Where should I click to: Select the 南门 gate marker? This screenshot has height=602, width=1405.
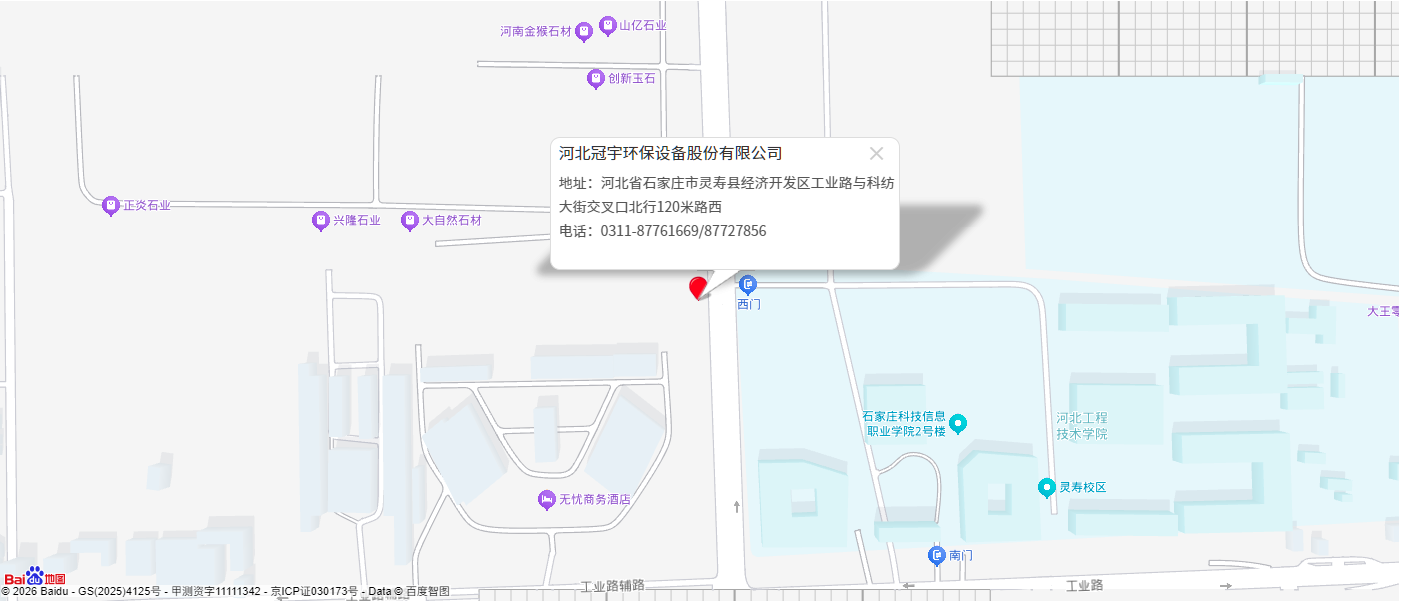click(x=937, y=555)
